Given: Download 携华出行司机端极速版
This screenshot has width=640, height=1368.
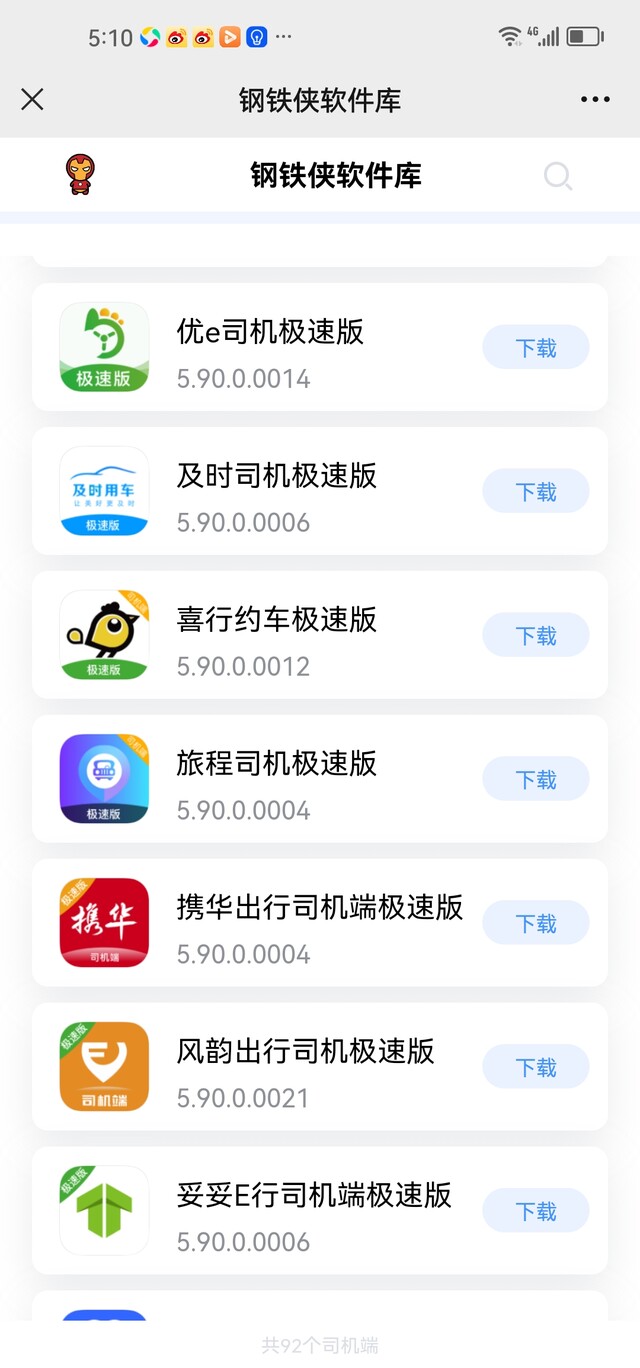Looking at the screenshot, I should coord(536,924).
